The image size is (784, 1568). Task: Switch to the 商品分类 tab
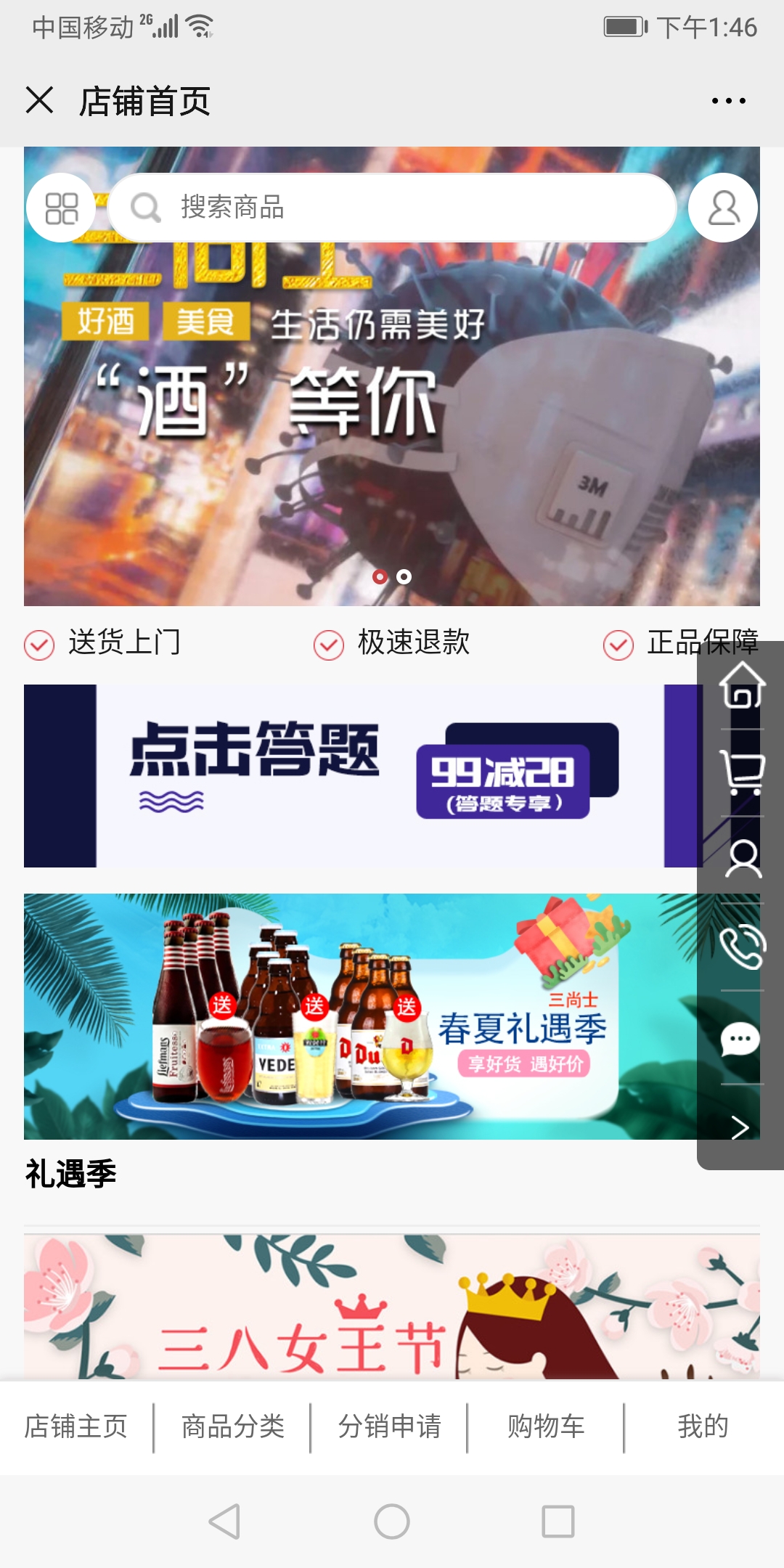click(x=233, y=1427)
